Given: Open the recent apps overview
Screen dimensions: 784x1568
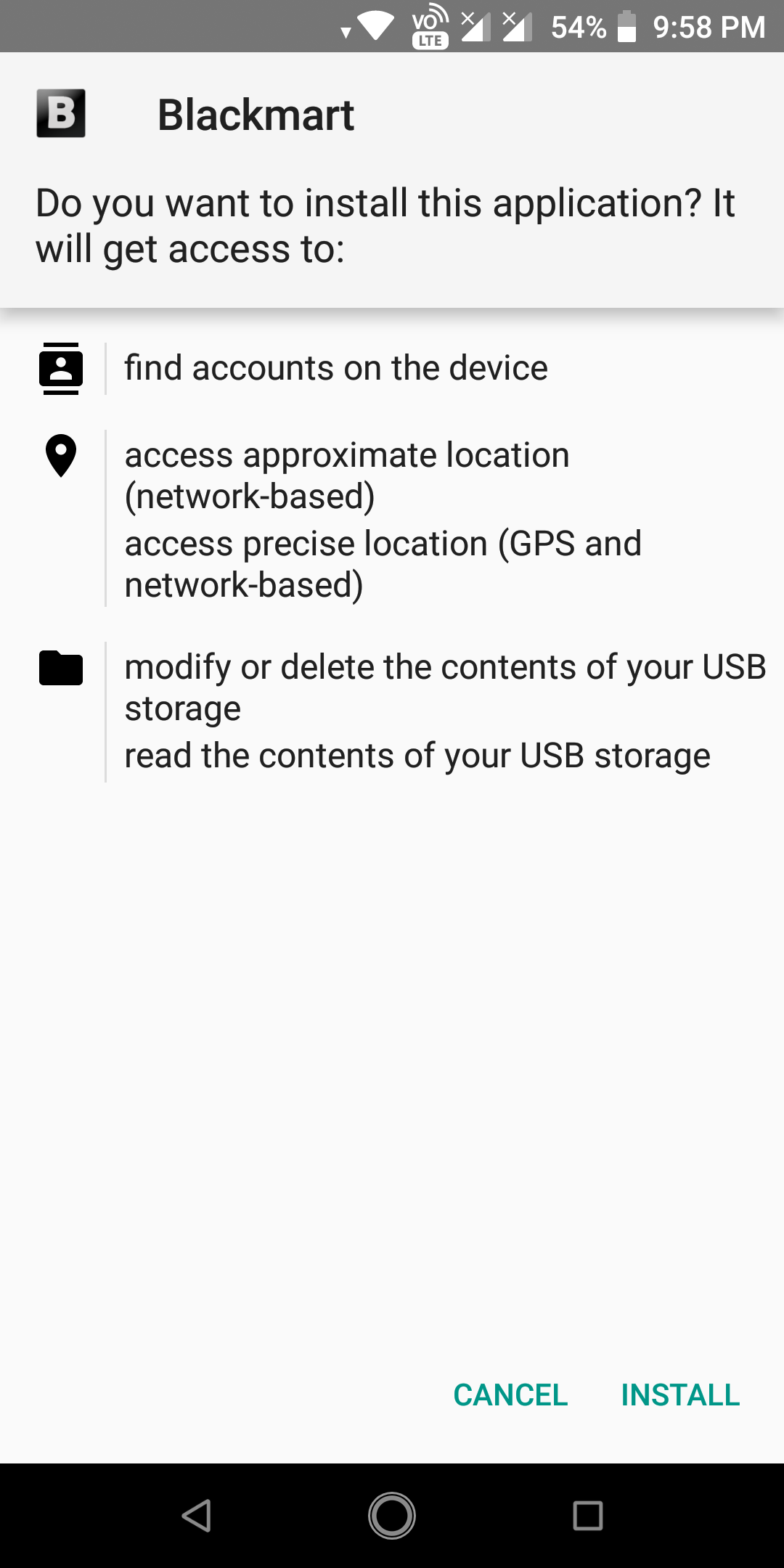Looking at the screenshot, I should tap(588, 1516).
